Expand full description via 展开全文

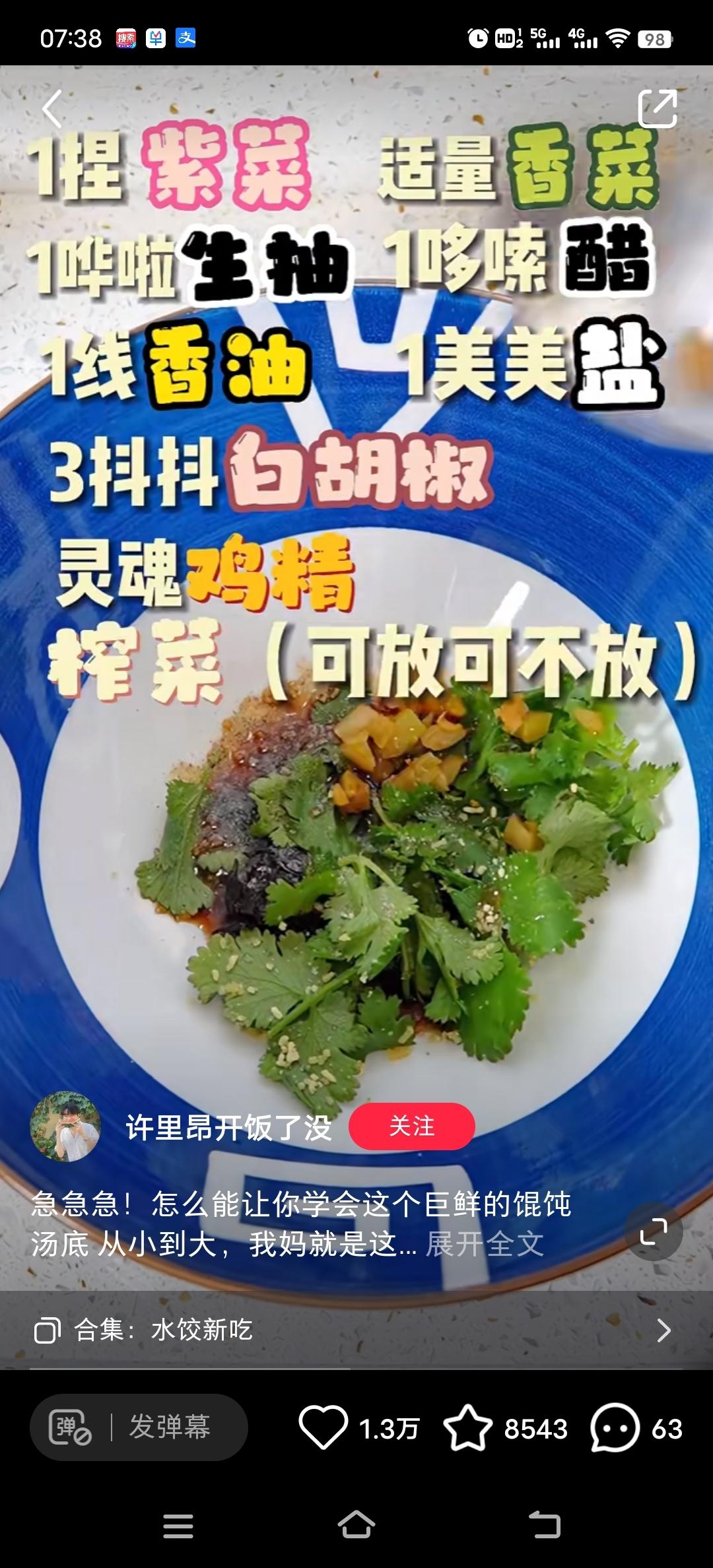[x=485, y=1245]
